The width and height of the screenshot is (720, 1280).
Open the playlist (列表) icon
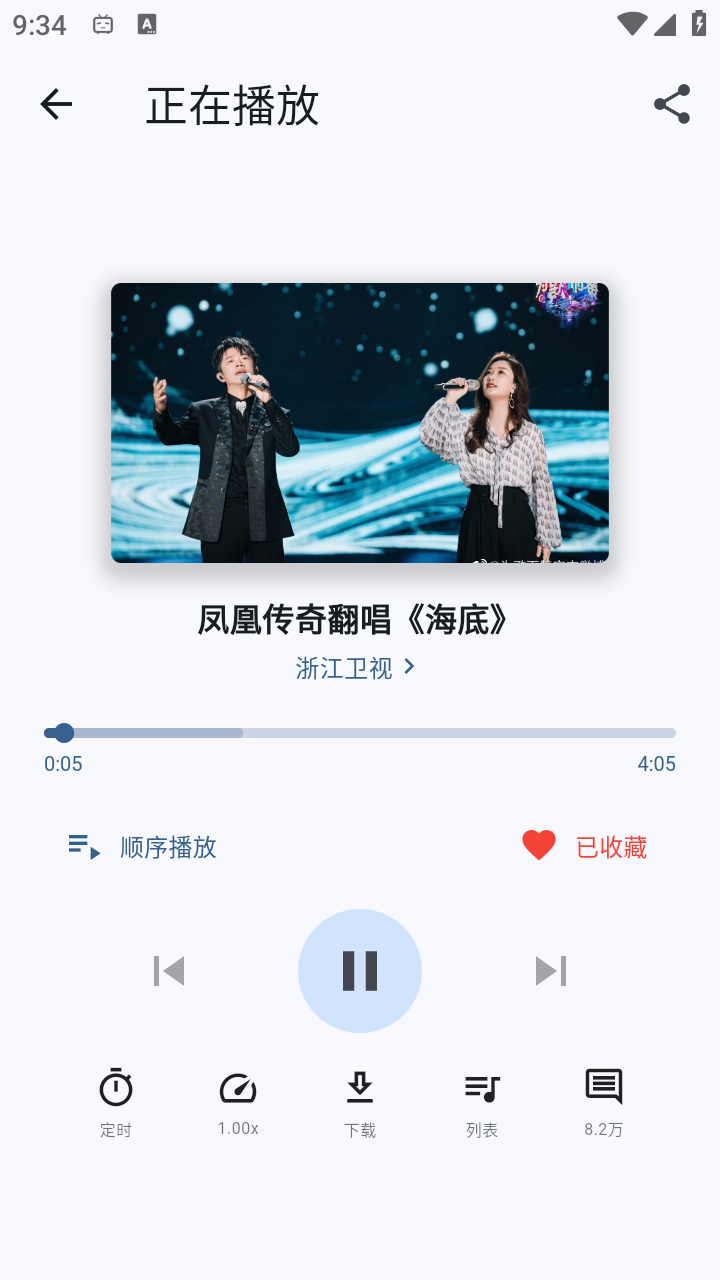point(482,1087)
